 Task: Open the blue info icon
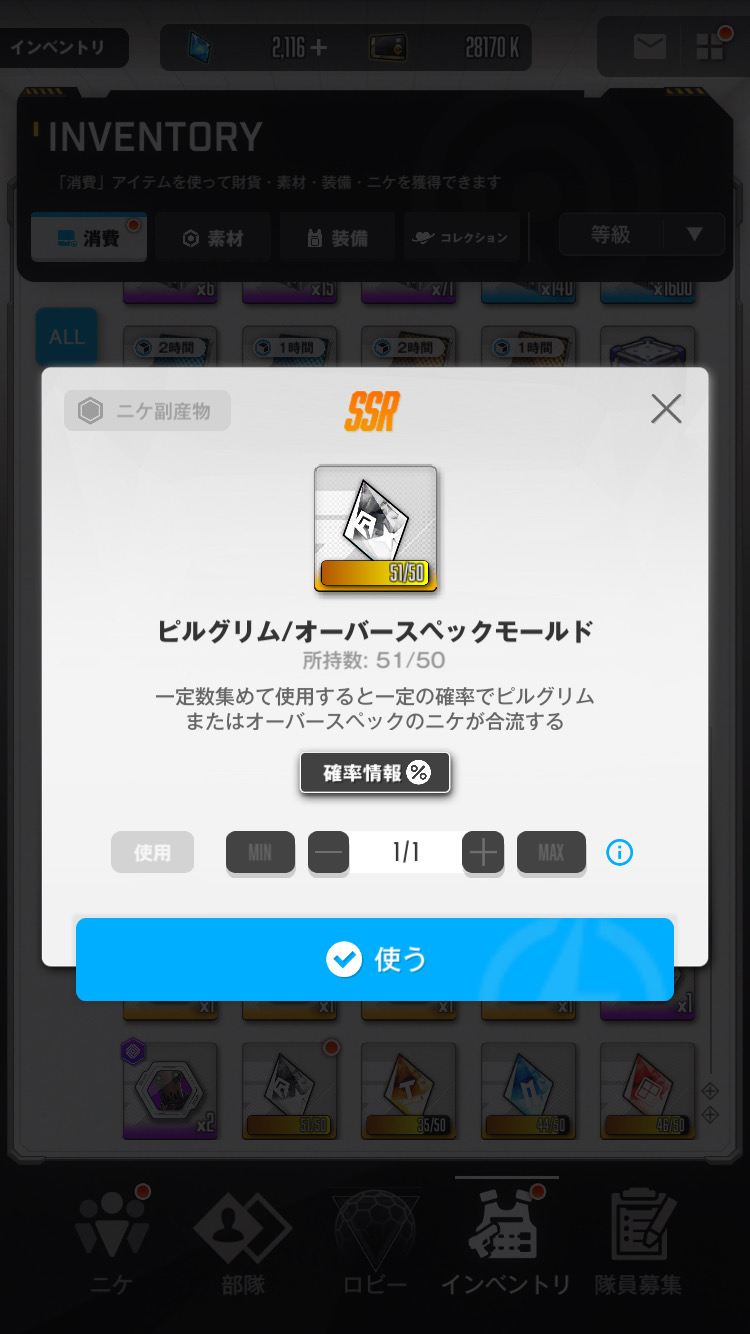click(620, 853)
